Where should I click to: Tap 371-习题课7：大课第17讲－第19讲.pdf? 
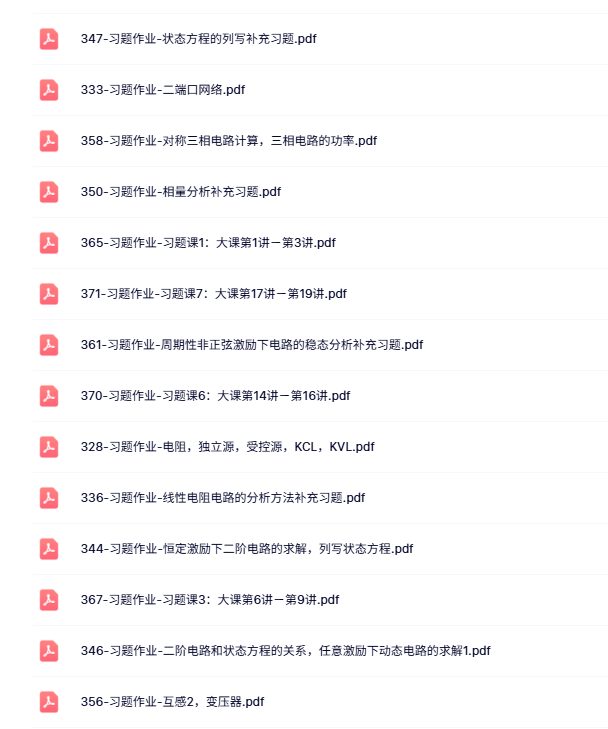[214, 294]
